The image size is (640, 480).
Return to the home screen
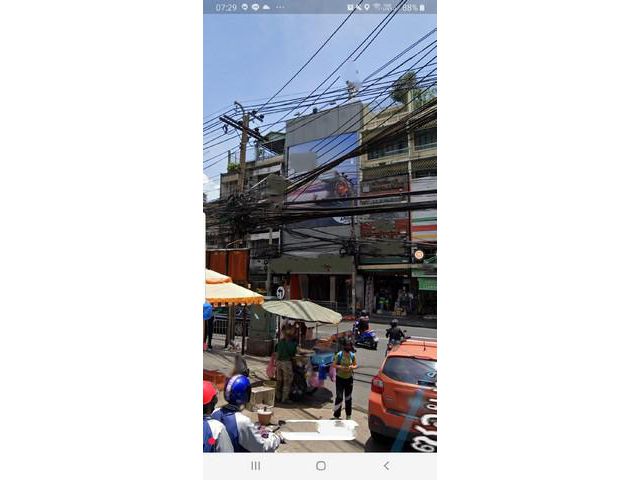[320, 466]
